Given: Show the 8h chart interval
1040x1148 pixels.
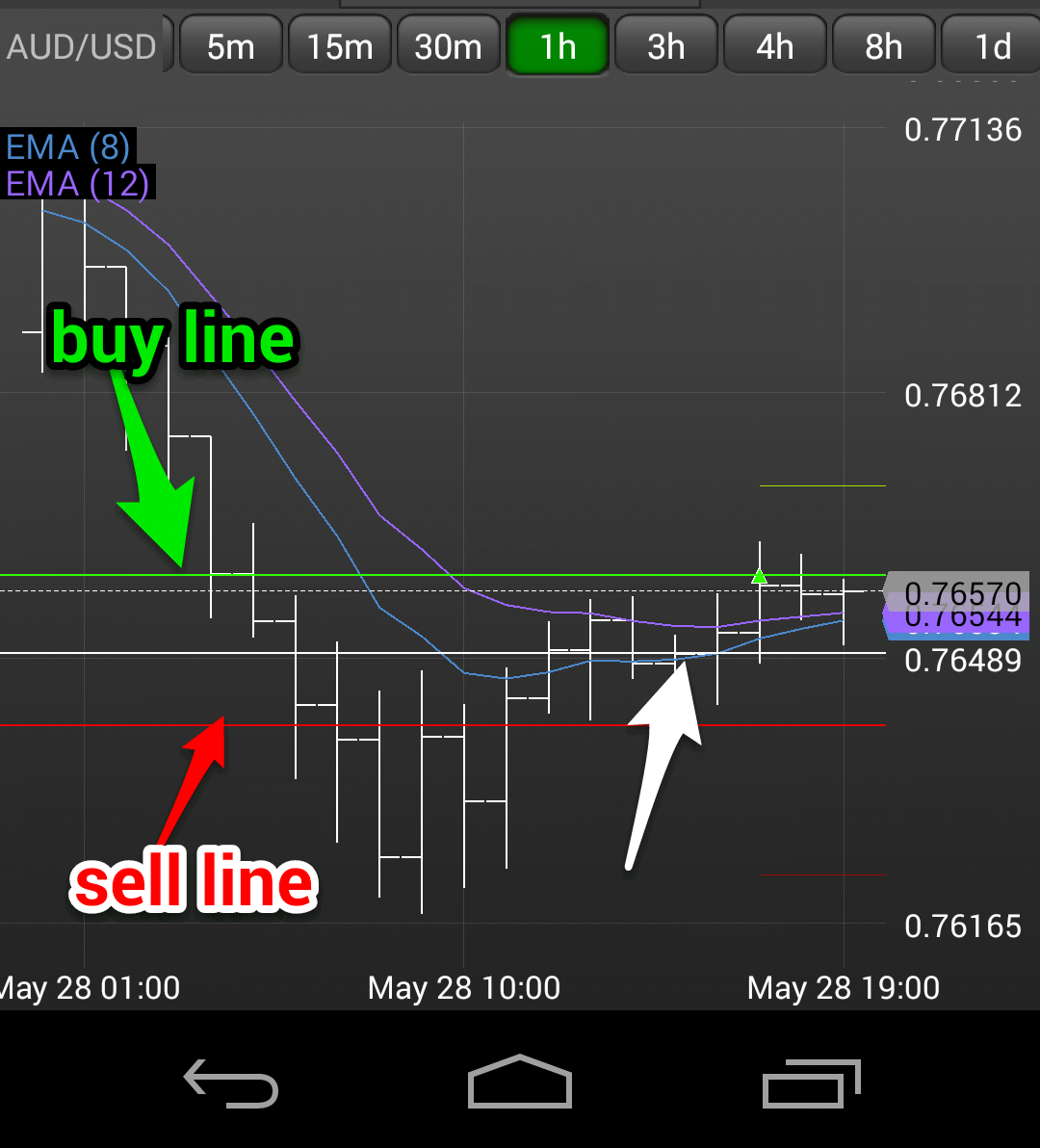Looking at the screenshot, I should (x=884, y=45).
